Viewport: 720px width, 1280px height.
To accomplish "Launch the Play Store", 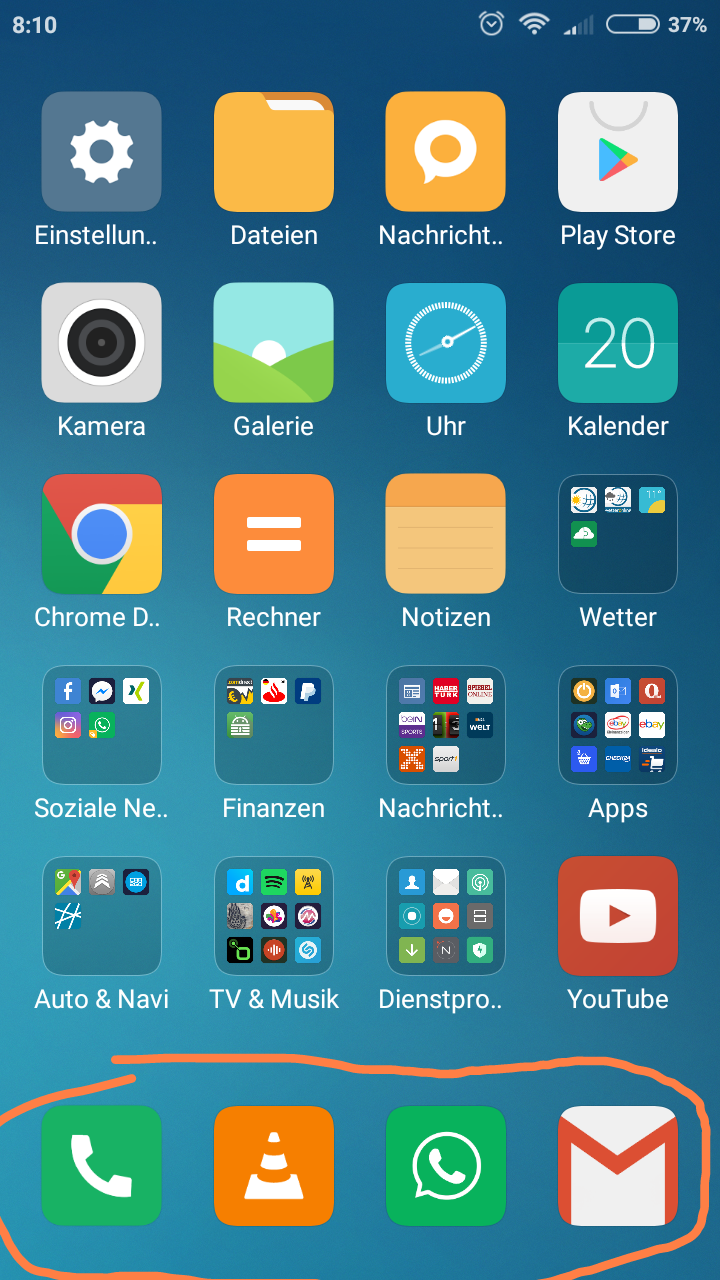I will pyautogui.click(x=618, y=152).
